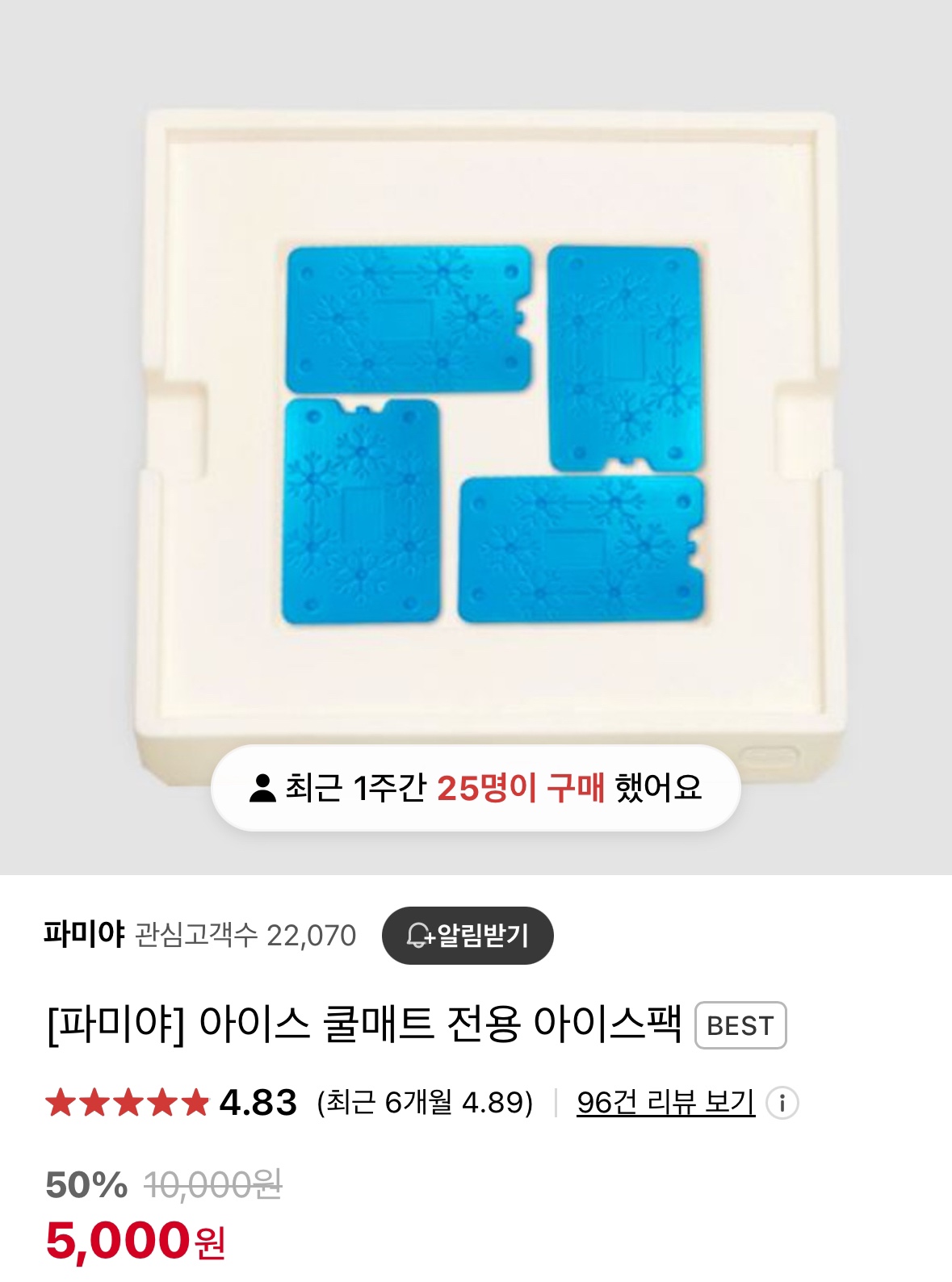The height and width of the screenshot is (1282, 952).
Task: Open the 파미야 brand store page
Action: tap(84, 935)
